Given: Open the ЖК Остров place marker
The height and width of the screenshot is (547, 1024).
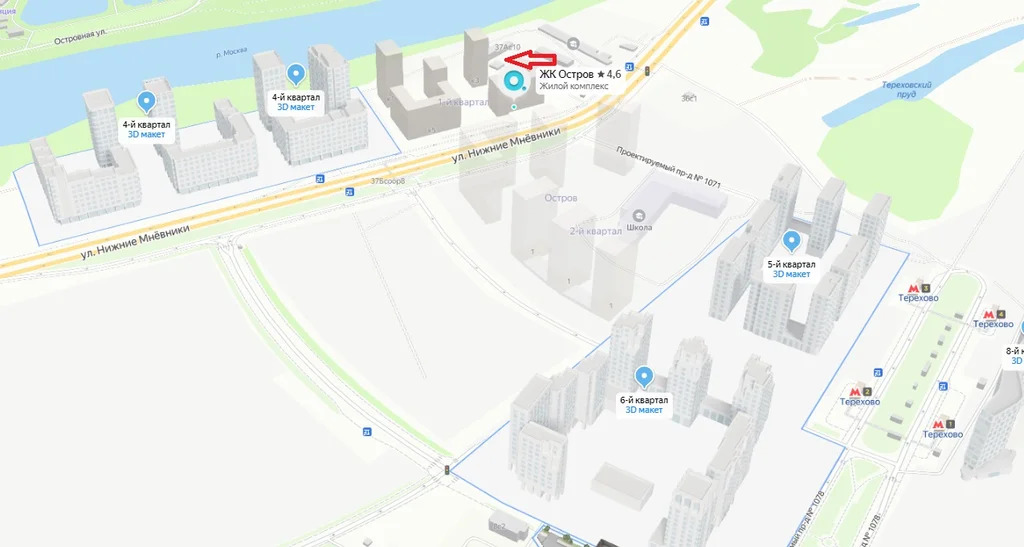Looking at the screenshot, I should (x=514, y=81).
